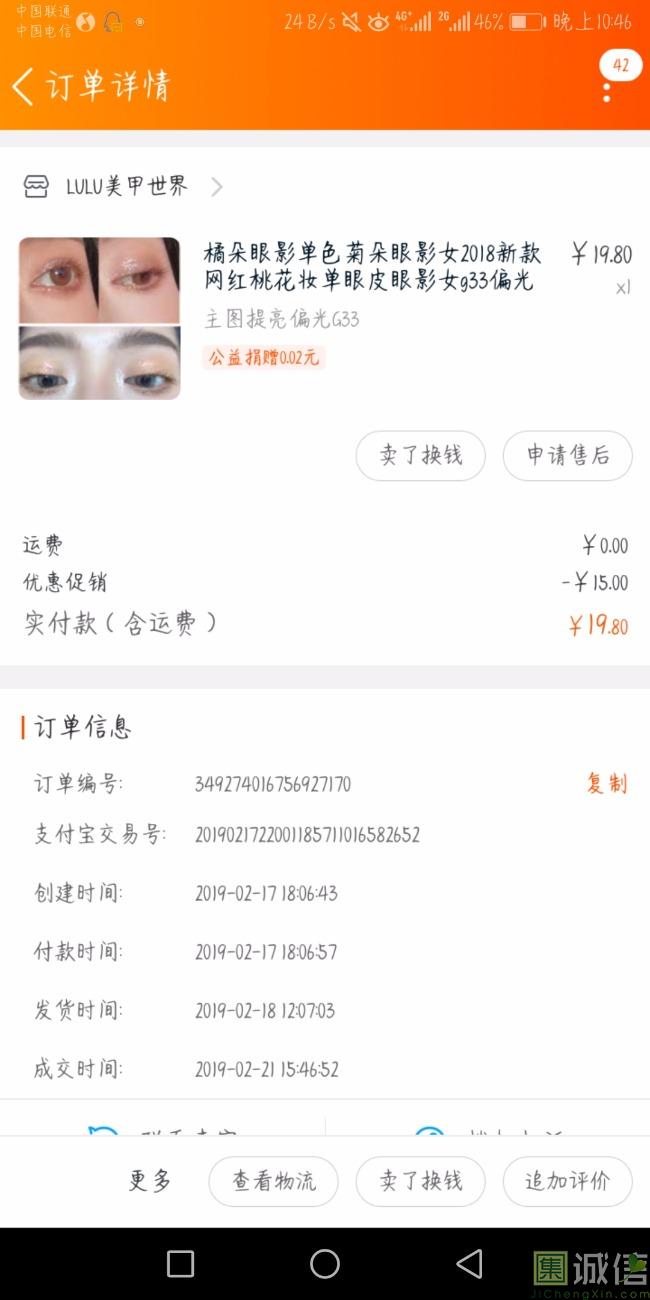Image resolution: width=650 pixels, height=1300 pixels.
Task: Tap 卖了换钱 next to 申请售后
Action: point(420,456)
